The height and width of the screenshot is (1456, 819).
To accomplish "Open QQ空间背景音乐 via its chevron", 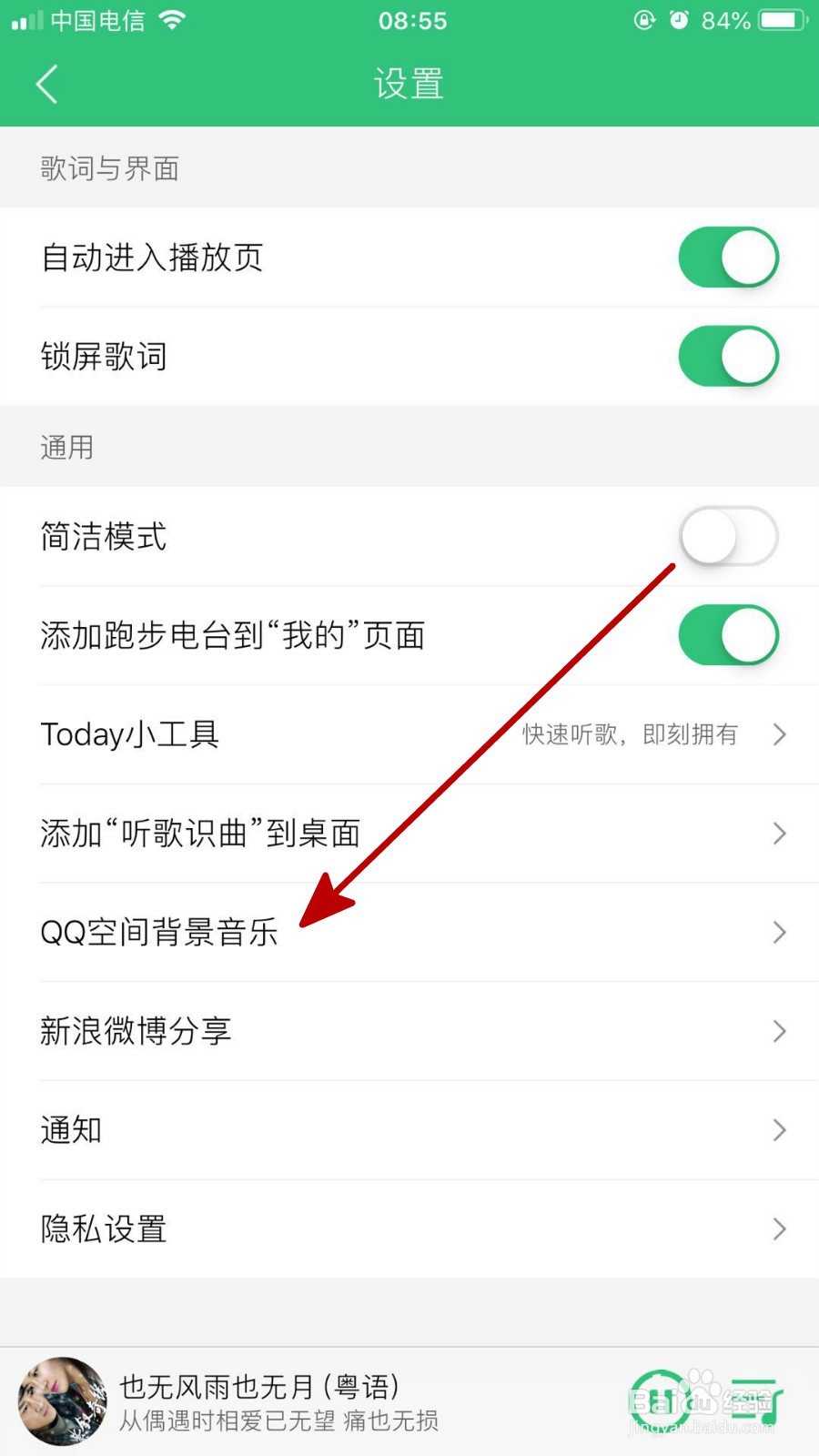I will [779, 932].
